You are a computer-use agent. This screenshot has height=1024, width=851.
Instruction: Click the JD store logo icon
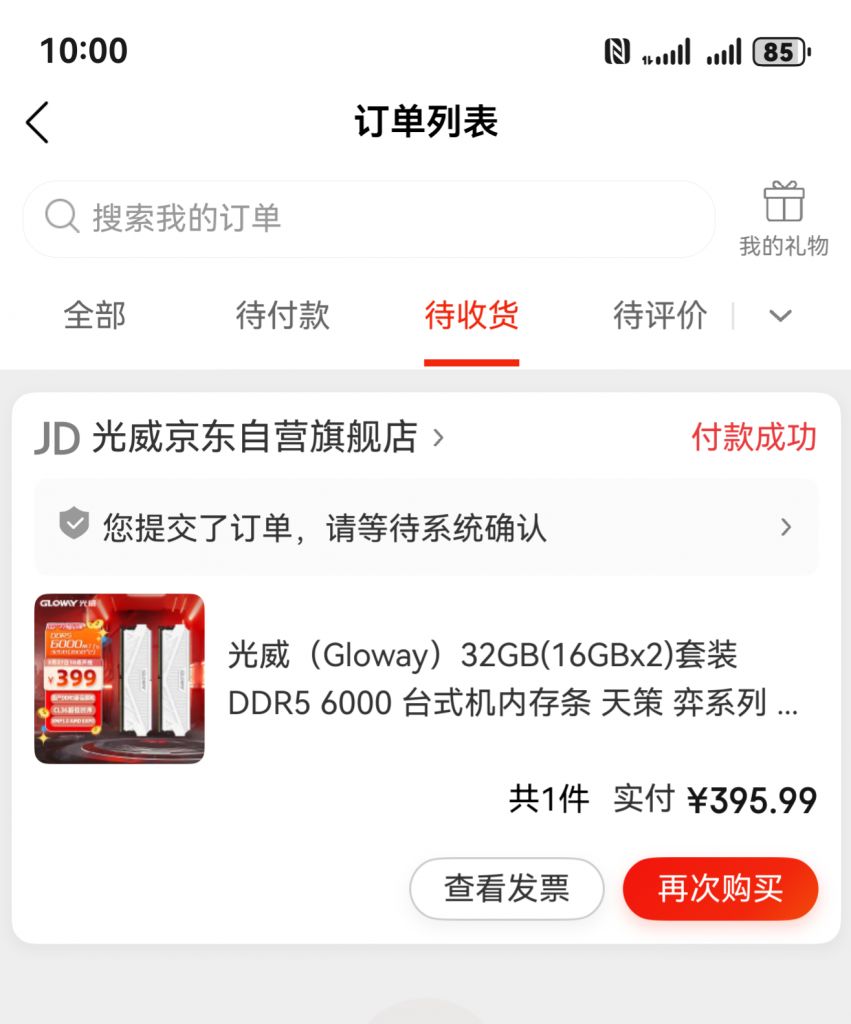coord(59,437)
